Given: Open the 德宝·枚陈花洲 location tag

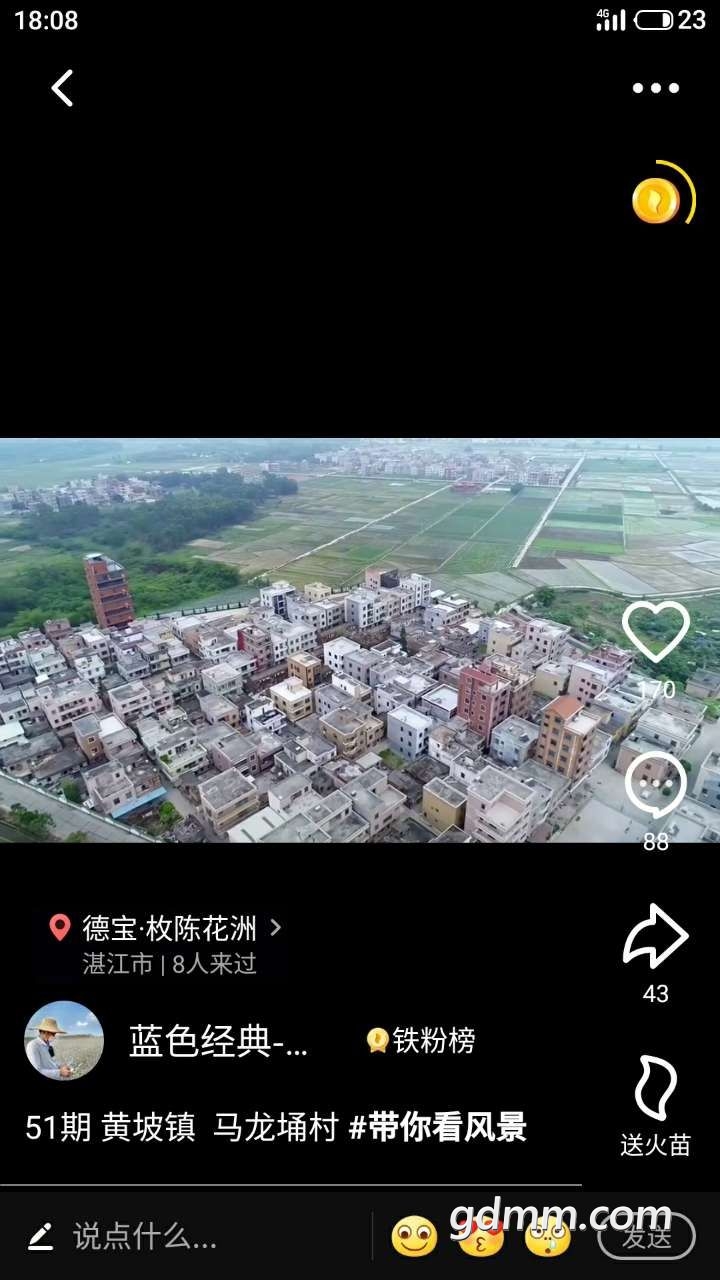Looking at the screenshot, I should click(168, 929).
